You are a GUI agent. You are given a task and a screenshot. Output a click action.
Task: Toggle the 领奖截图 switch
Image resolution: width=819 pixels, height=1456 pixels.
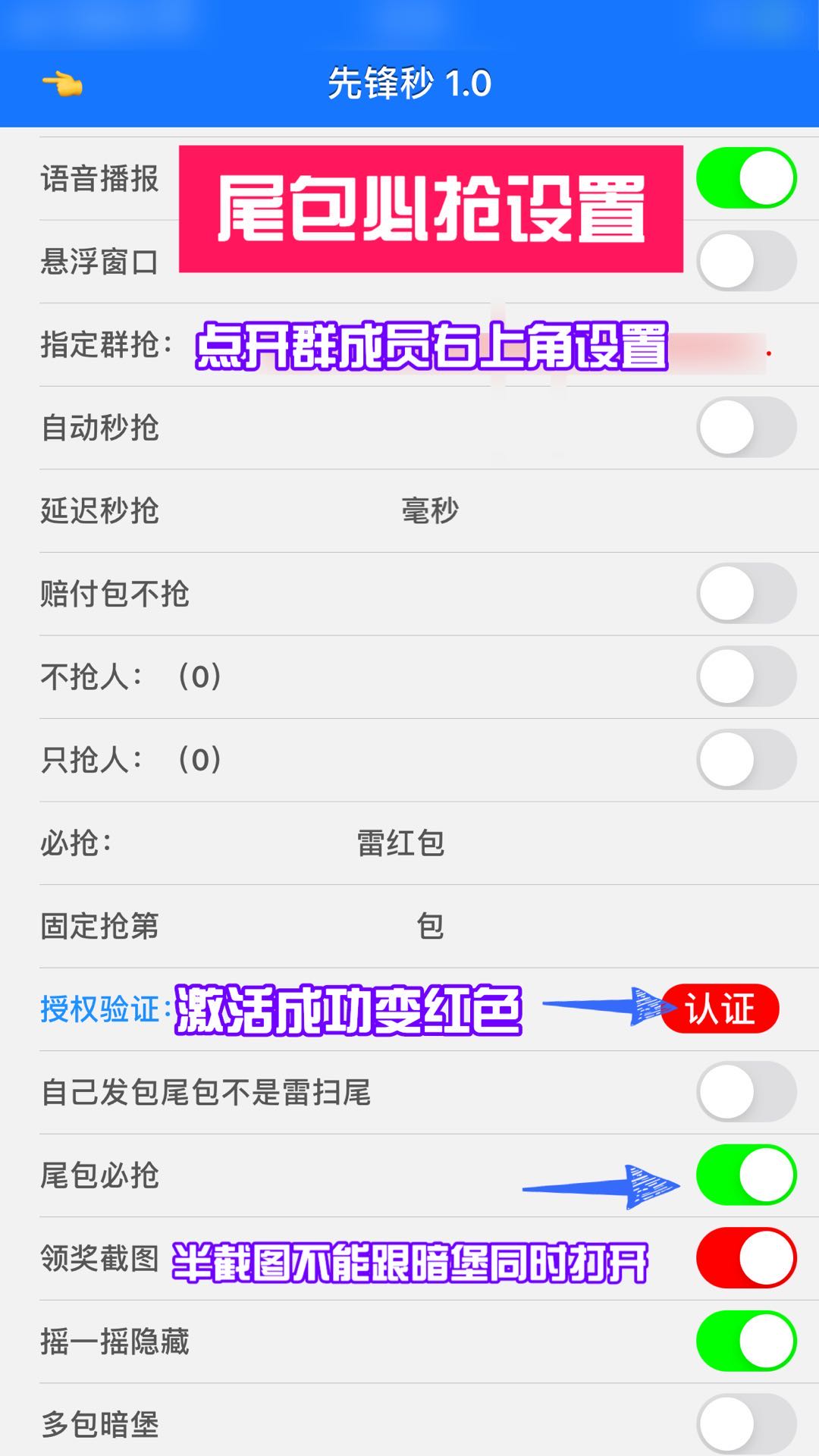click(746, 1257)
